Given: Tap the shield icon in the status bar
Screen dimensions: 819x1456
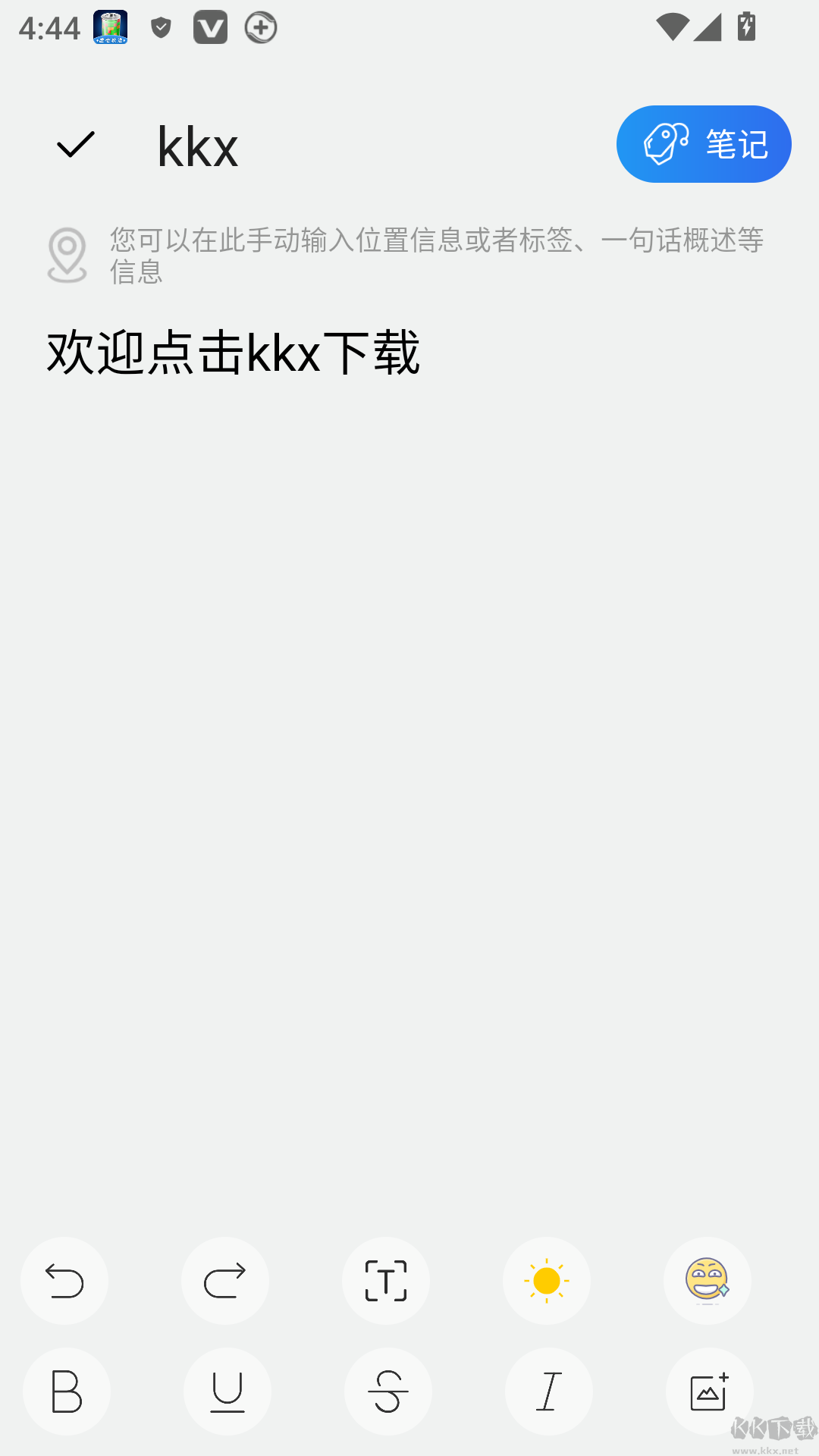Looking at the screenshot, I should click(x=160, y=27).
